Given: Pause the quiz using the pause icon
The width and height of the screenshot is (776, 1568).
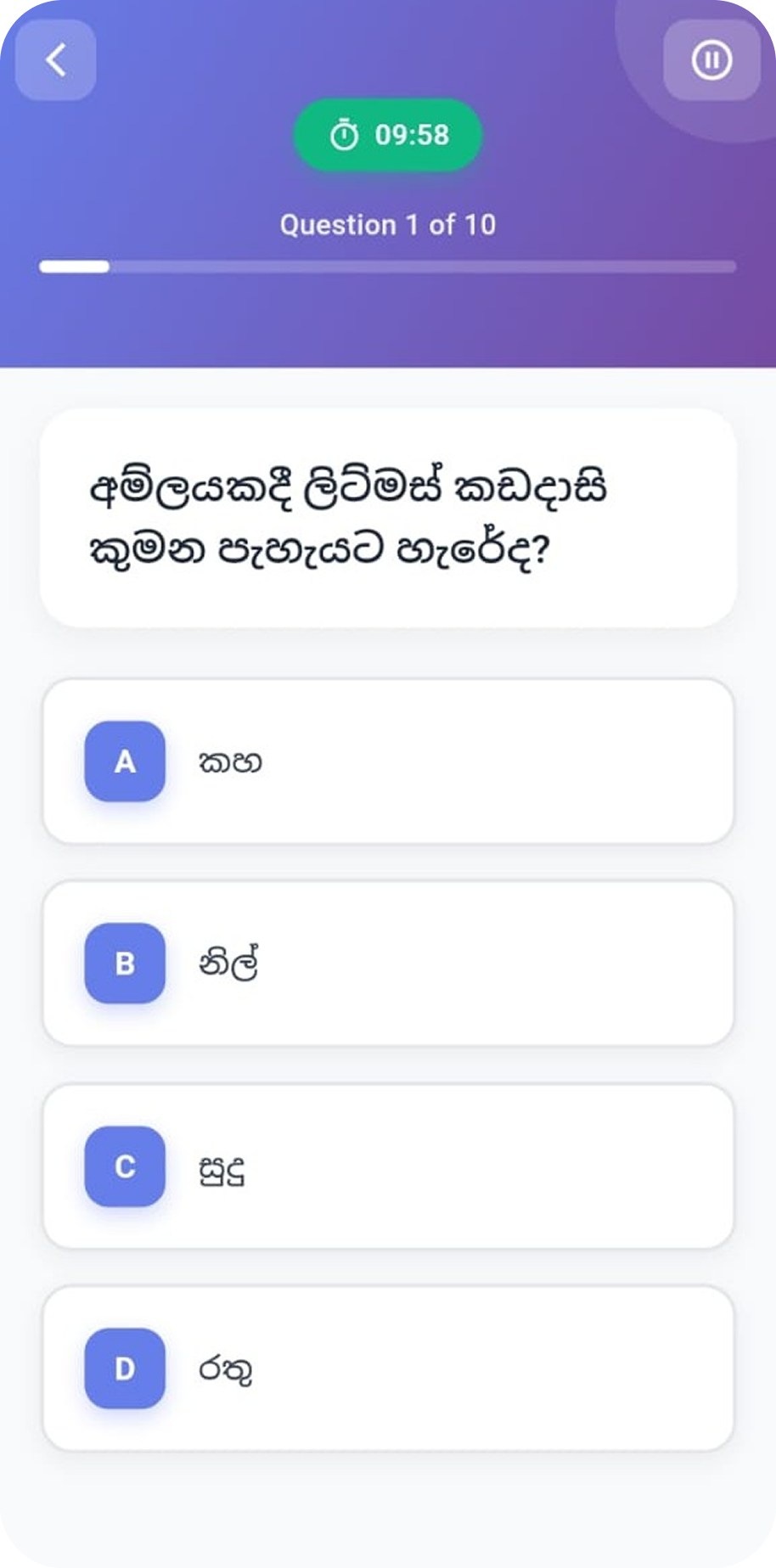Looking at the screenshot, I should pyautogui.click(x=711, y=59).
